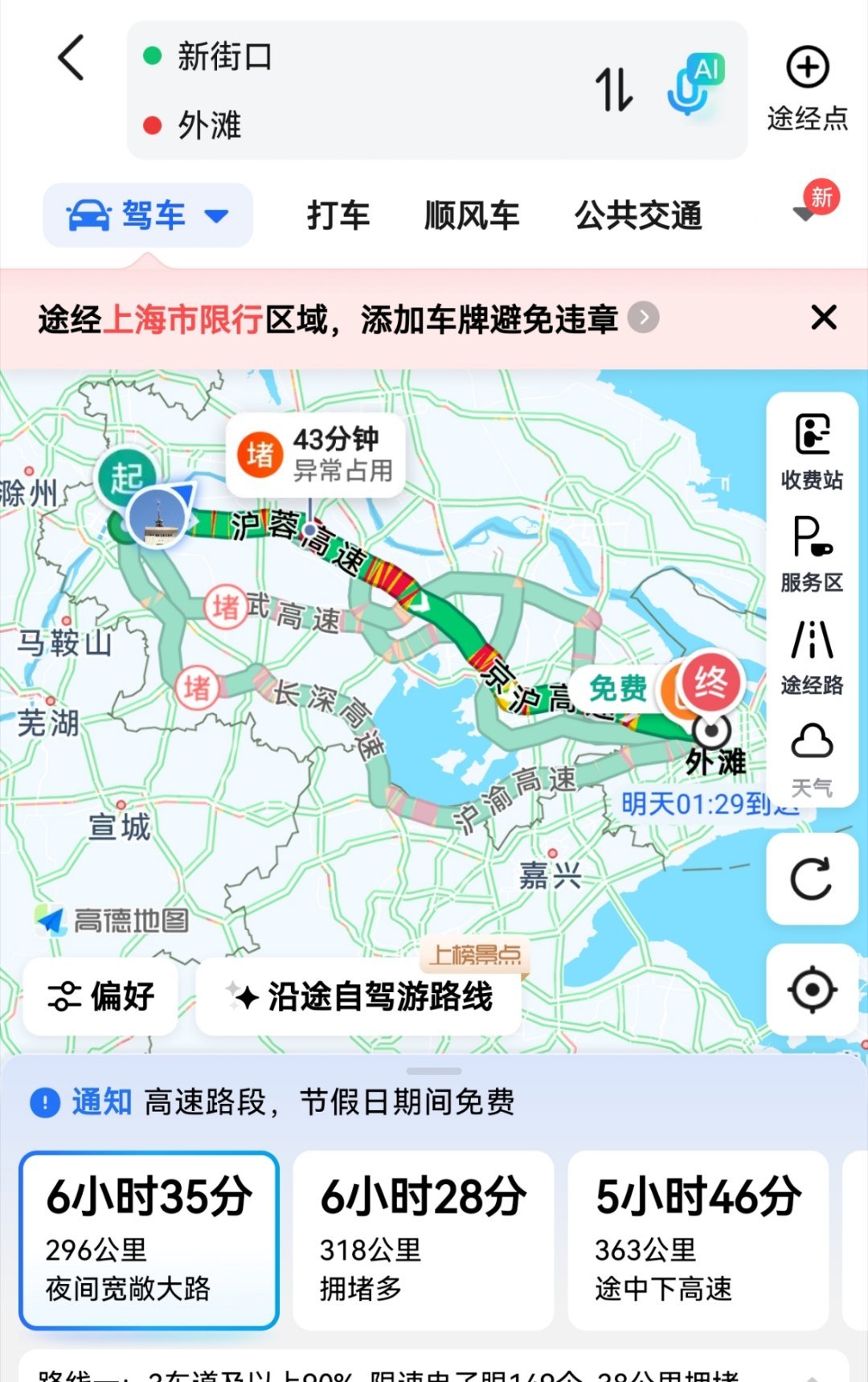Expand 驾车 mode dropdown arrow

click(215, 215)
